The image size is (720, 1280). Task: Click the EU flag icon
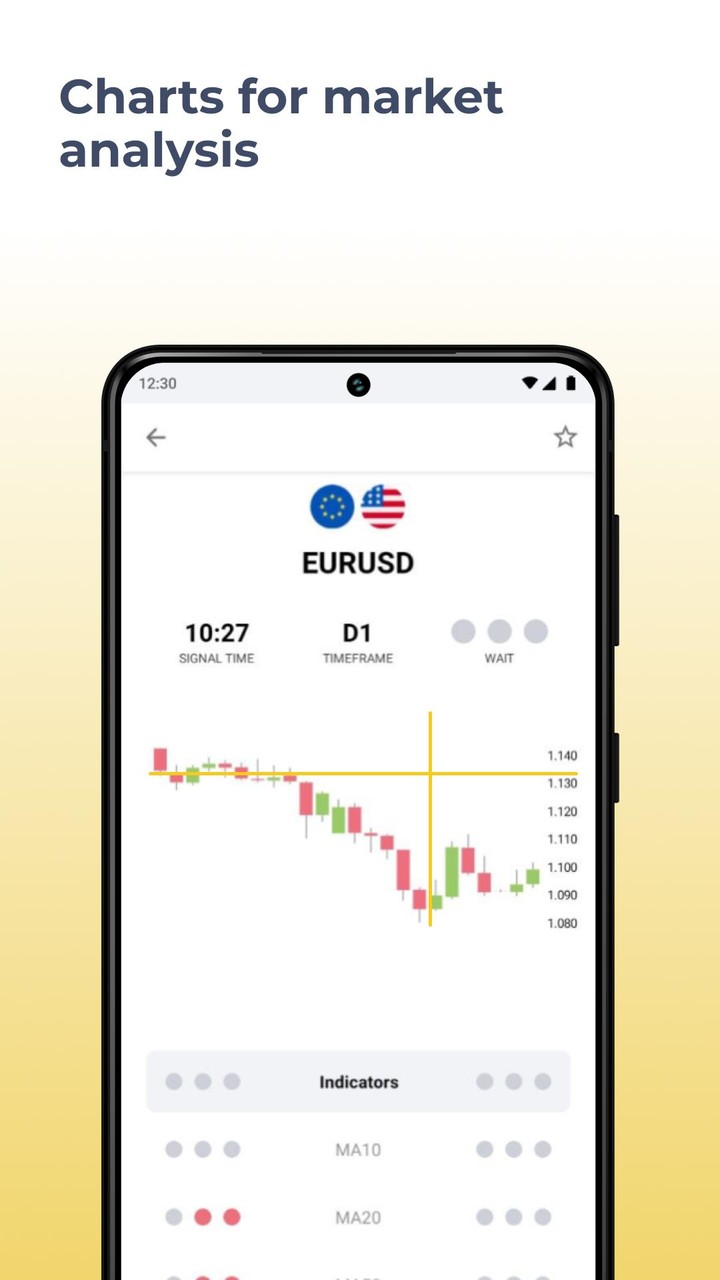point(331,506)
